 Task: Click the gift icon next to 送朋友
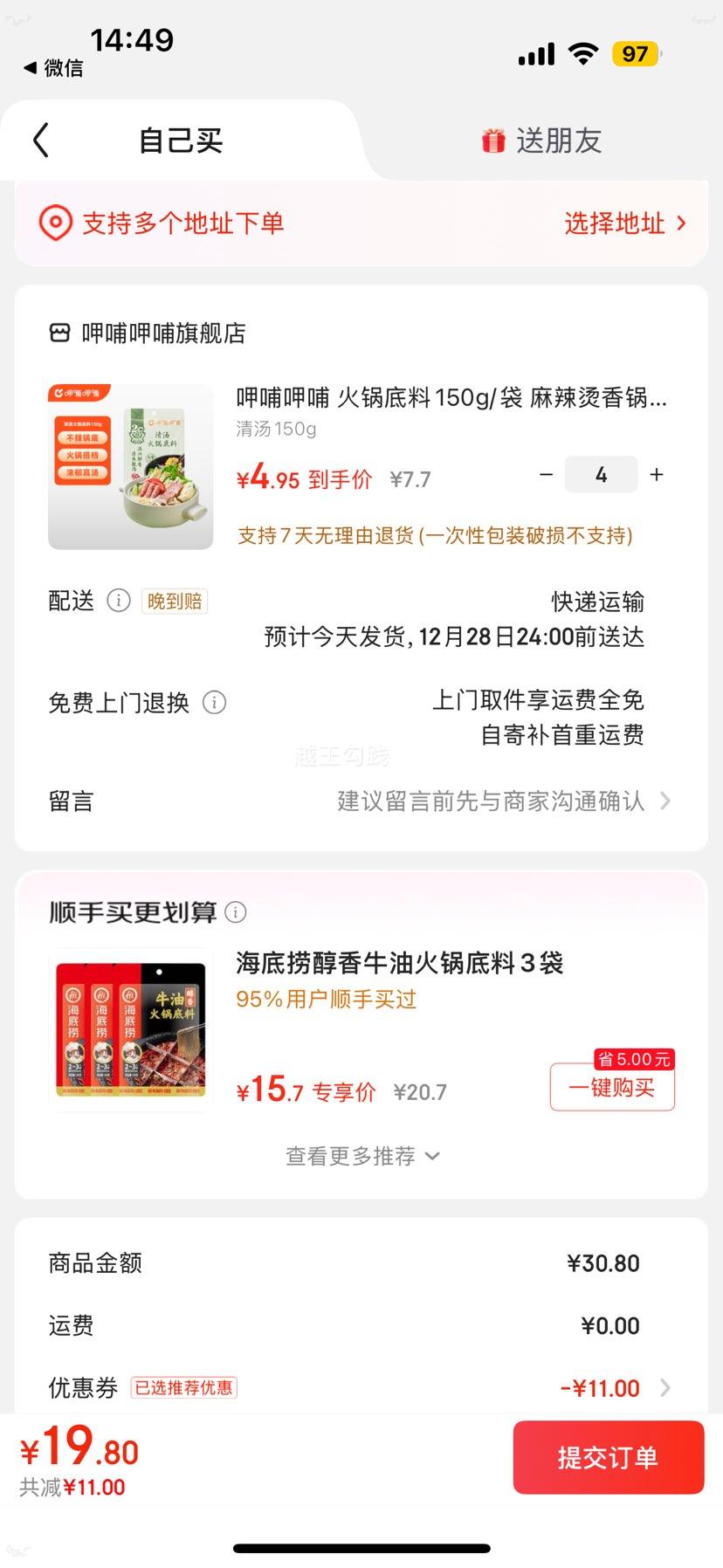click(x=494, y=141)
